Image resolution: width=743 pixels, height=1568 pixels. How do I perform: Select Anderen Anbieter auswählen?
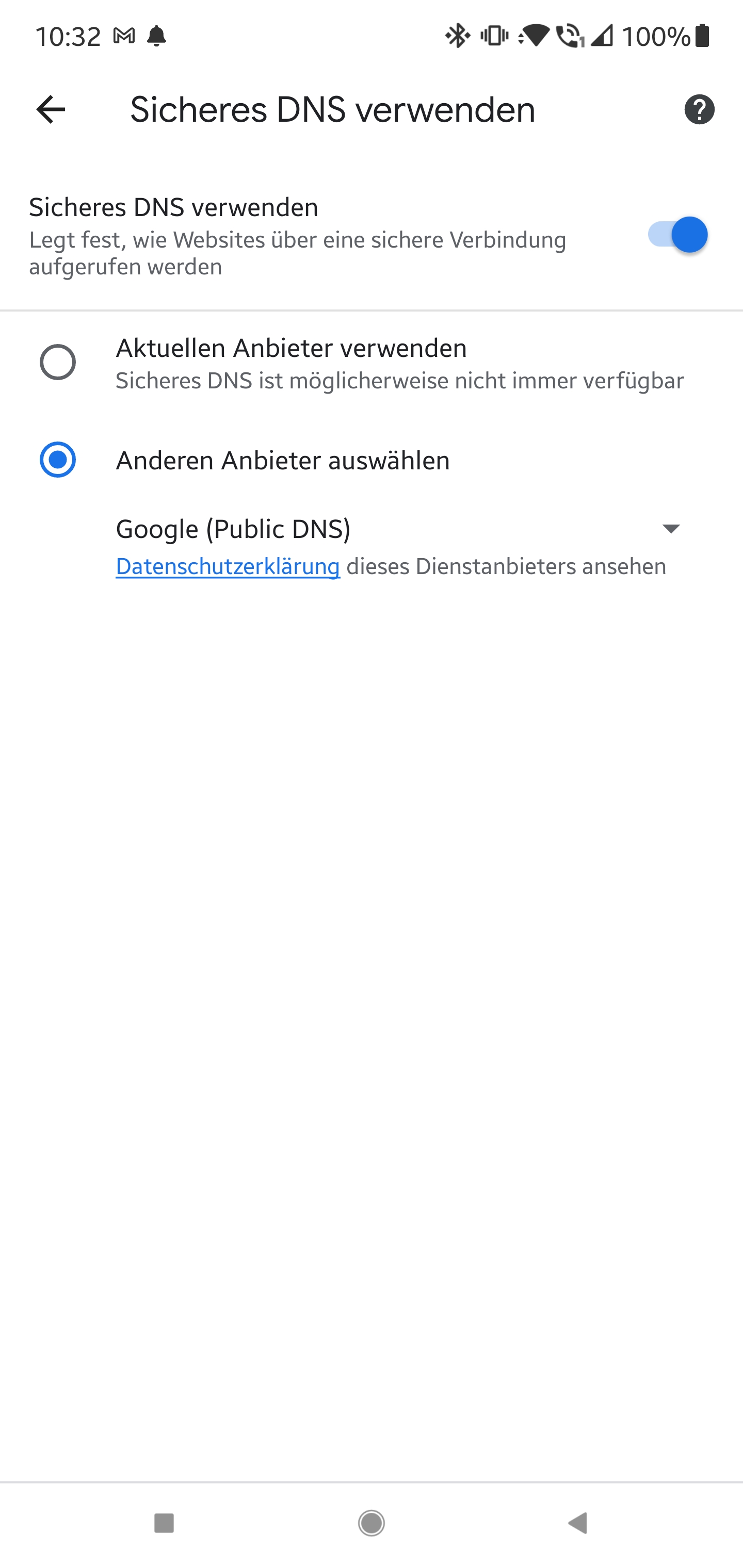[x=58, y=460]
